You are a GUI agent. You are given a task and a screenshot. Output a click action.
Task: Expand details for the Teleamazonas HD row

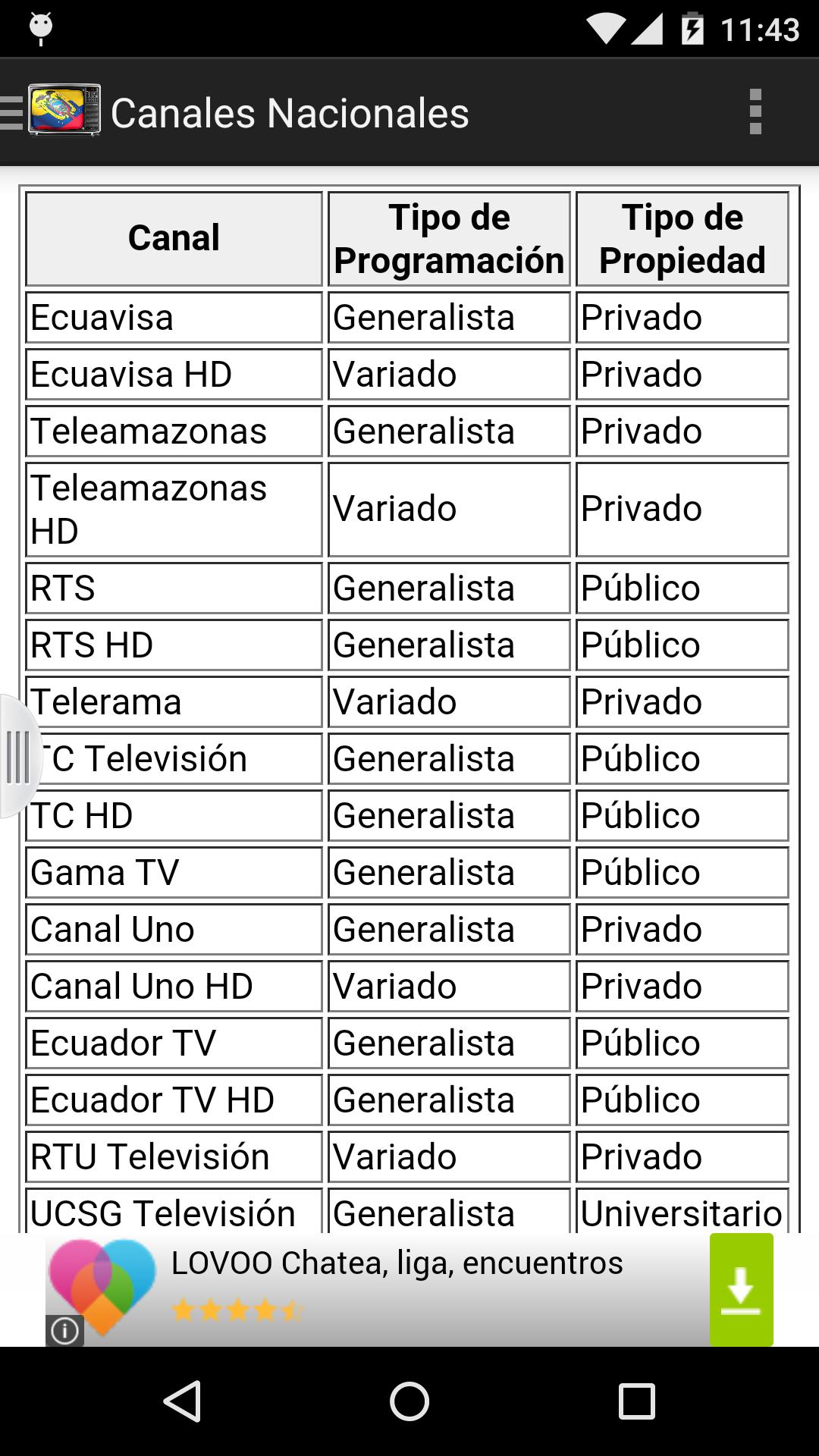(174, 508)
